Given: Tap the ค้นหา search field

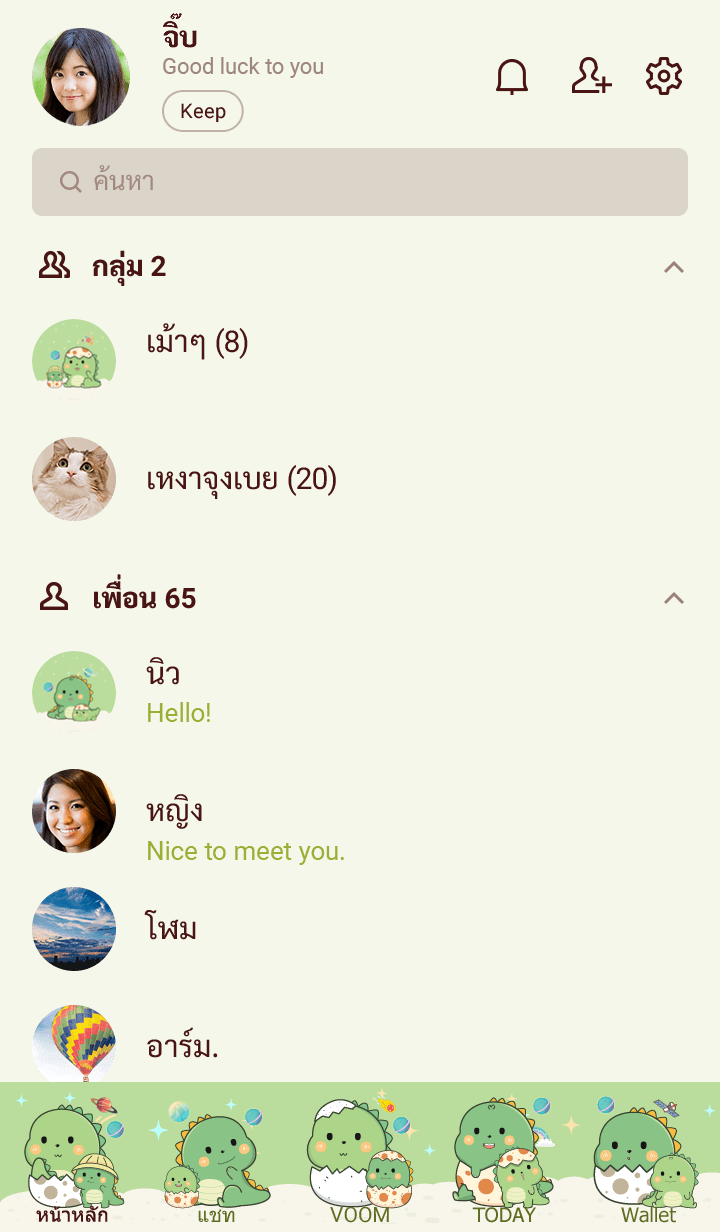Looking at the screenshot, I should (360, 182).
